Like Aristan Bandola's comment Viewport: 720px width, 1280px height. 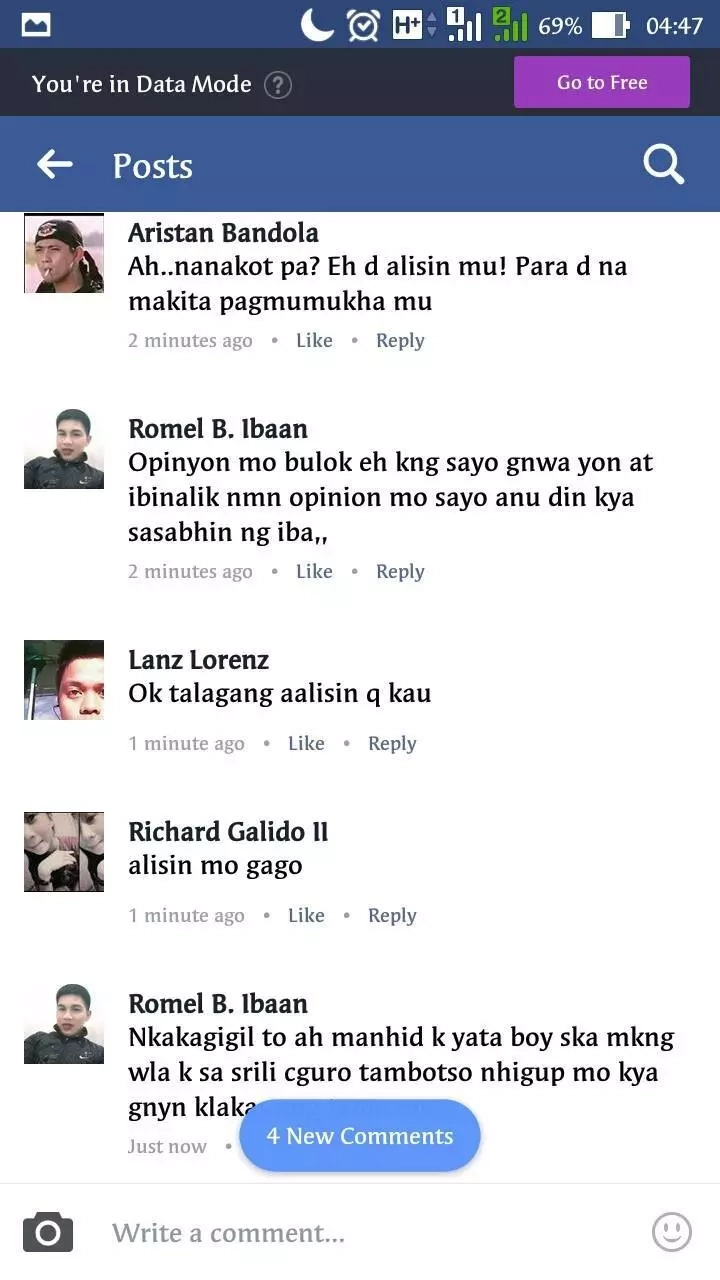tap(314, 340)
